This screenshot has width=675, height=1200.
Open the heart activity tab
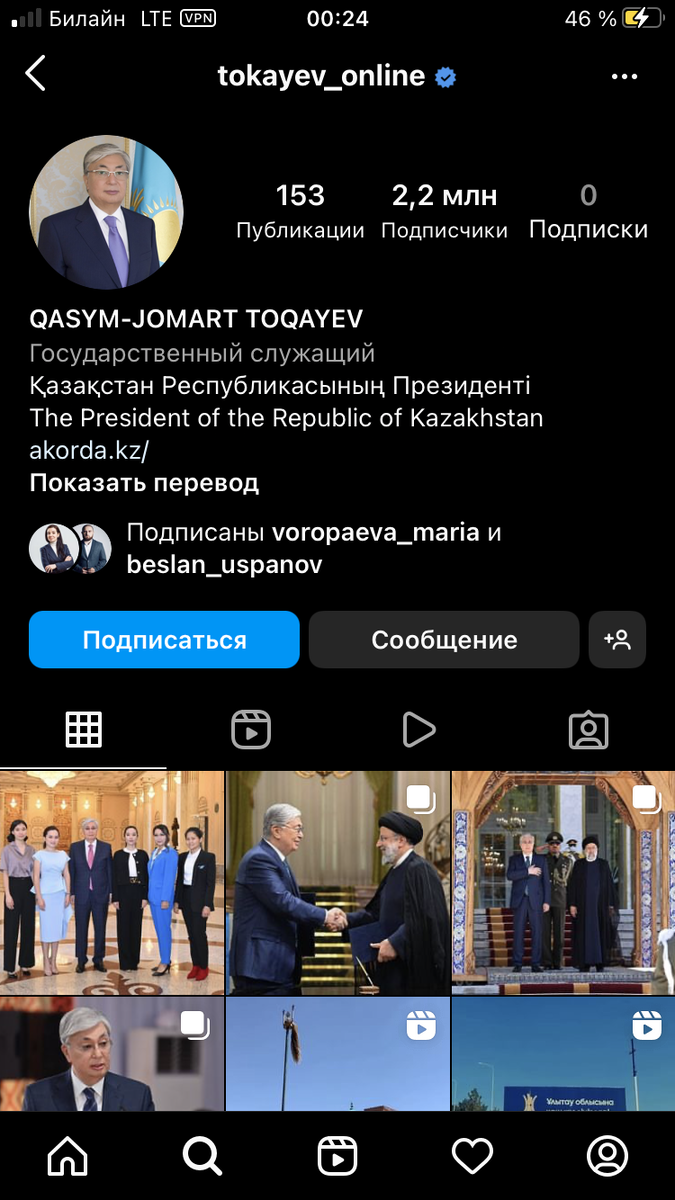point(472,1156)
